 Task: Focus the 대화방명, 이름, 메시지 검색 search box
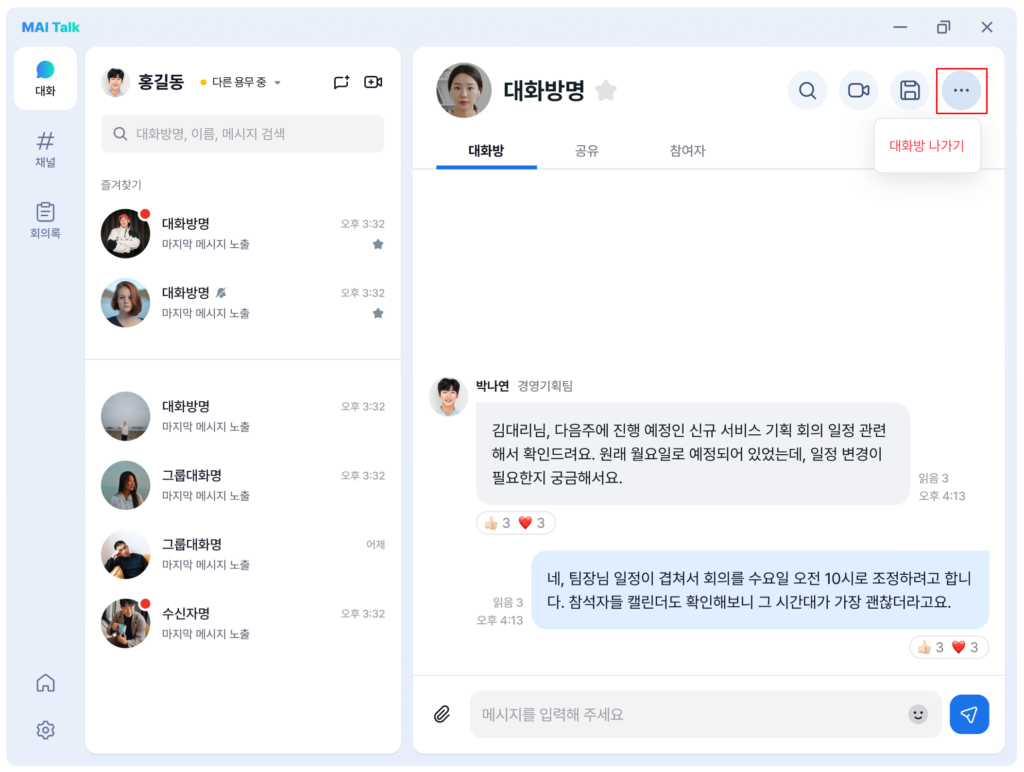[242, 134]
